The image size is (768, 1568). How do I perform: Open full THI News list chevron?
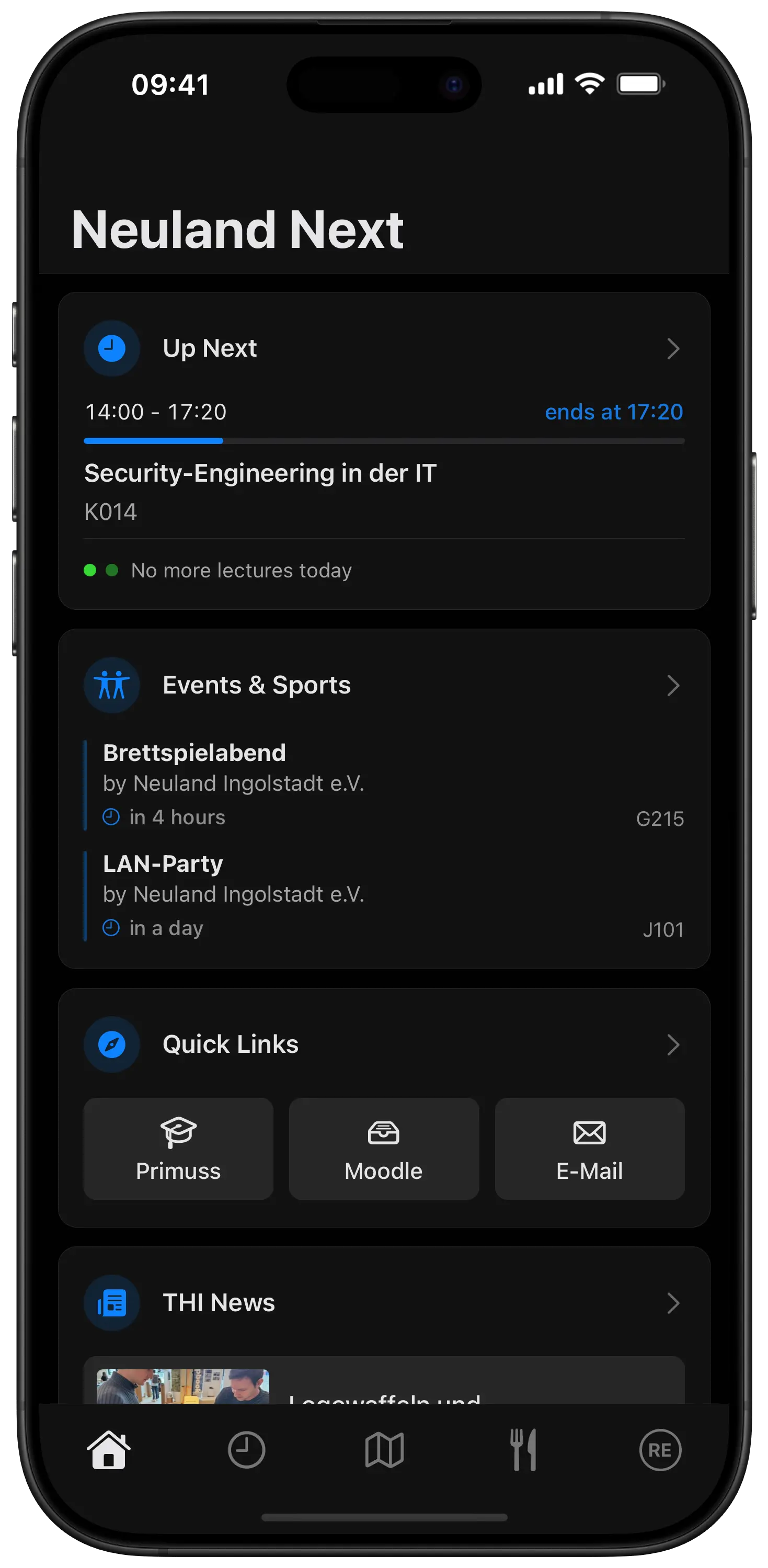(673, 1303)
